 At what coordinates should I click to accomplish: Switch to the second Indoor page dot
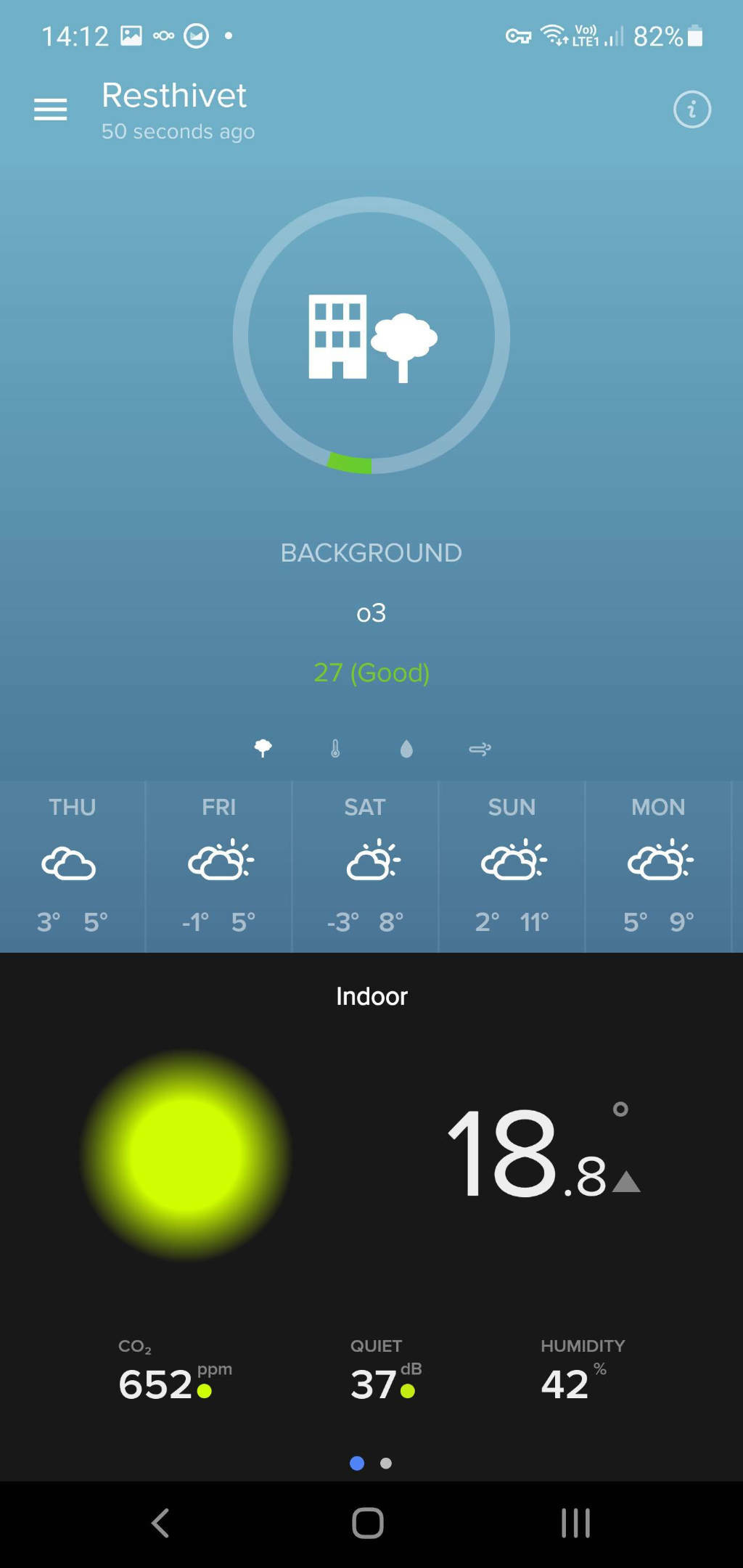pyautogui.click(x=386, y=1463)
